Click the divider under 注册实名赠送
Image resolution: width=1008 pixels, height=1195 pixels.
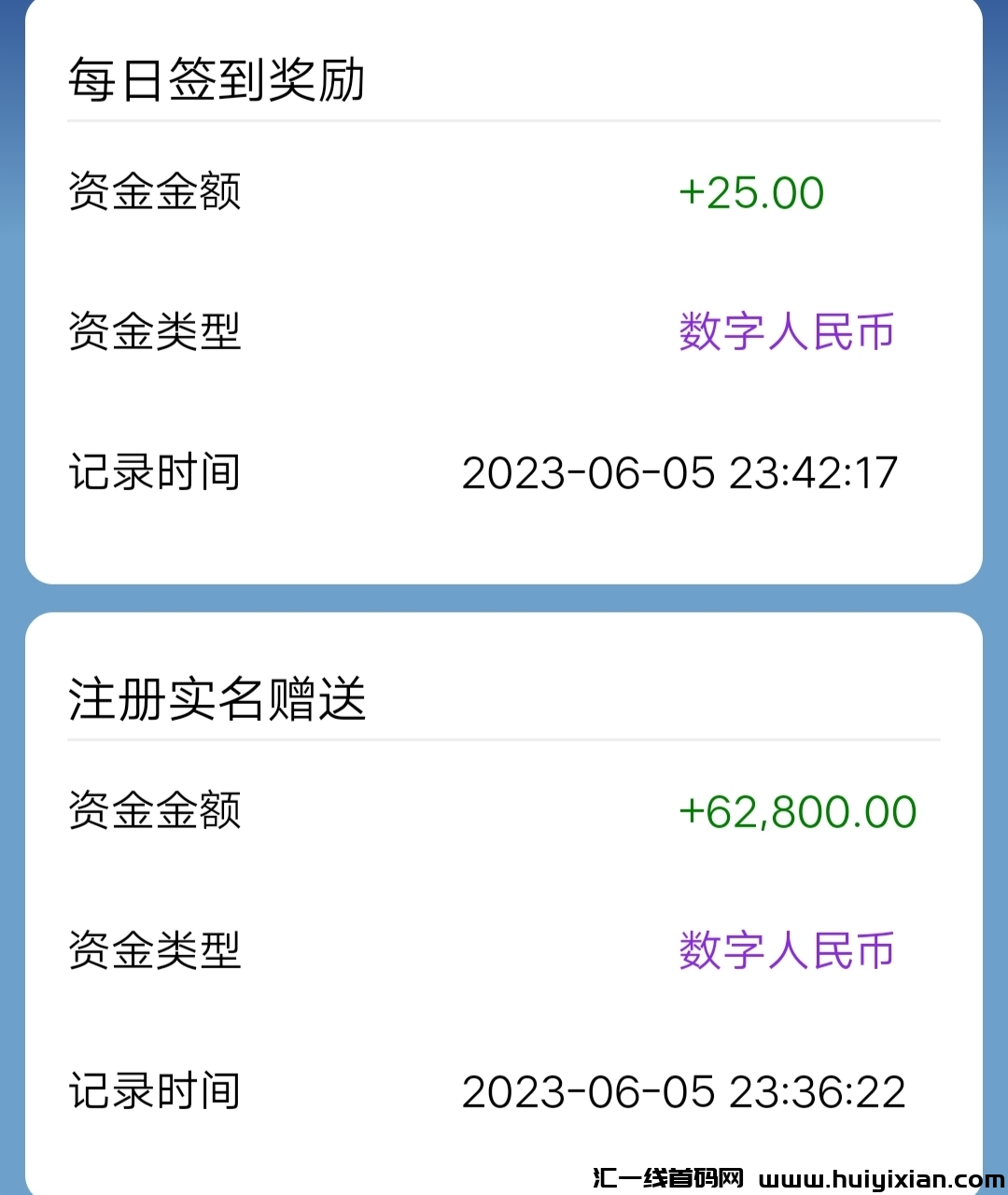pos(504,738)
